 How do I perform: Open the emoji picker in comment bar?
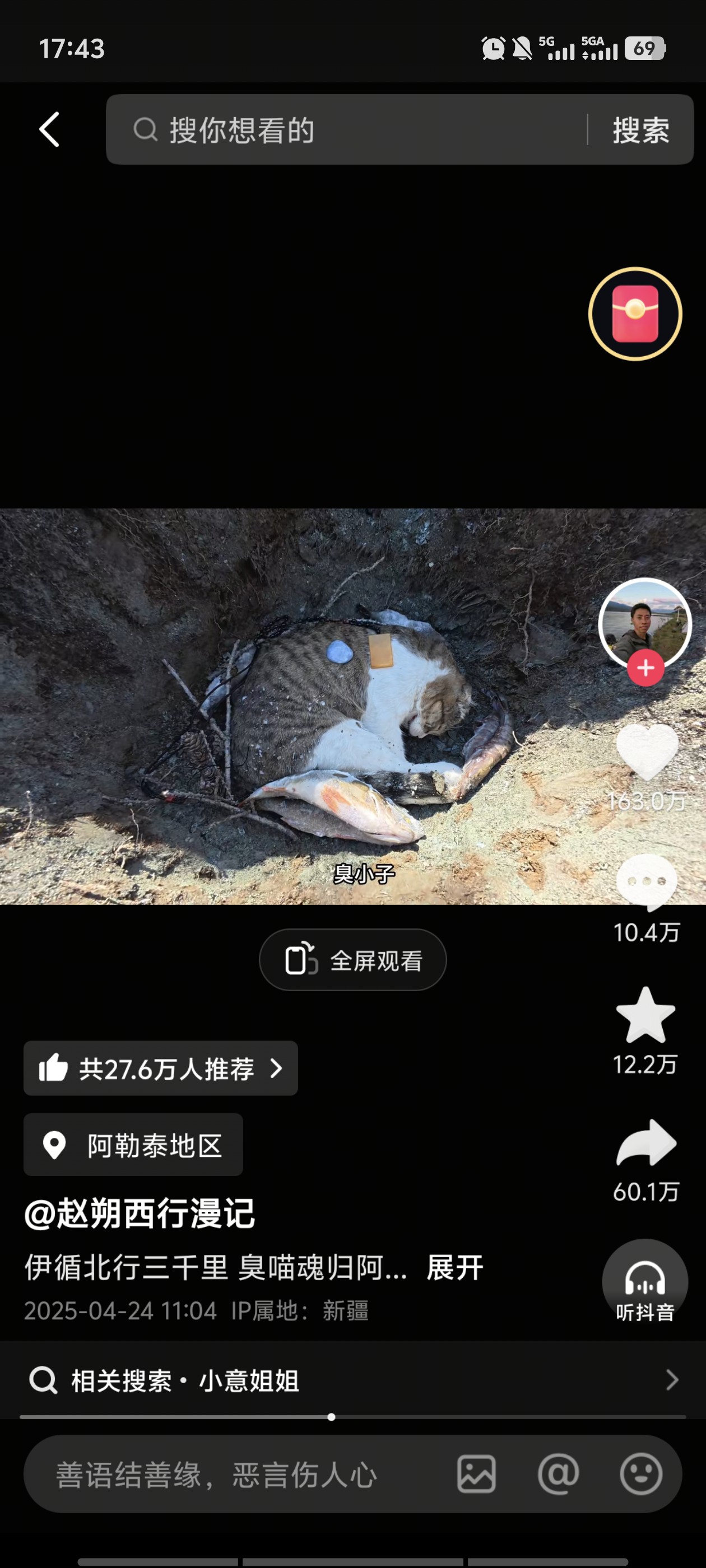(641, 1474)
